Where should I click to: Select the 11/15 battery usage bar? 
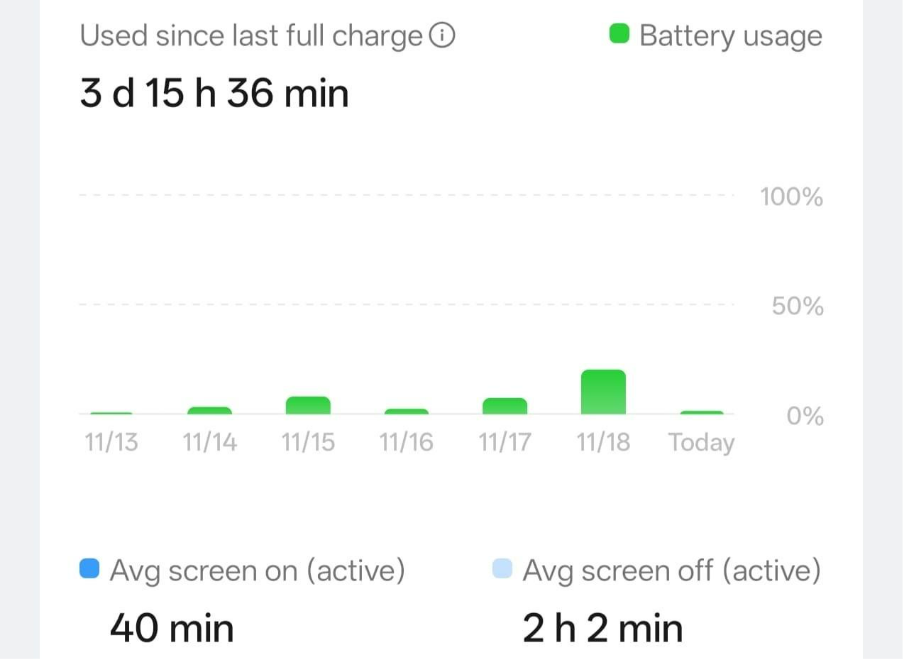(308, 405)
